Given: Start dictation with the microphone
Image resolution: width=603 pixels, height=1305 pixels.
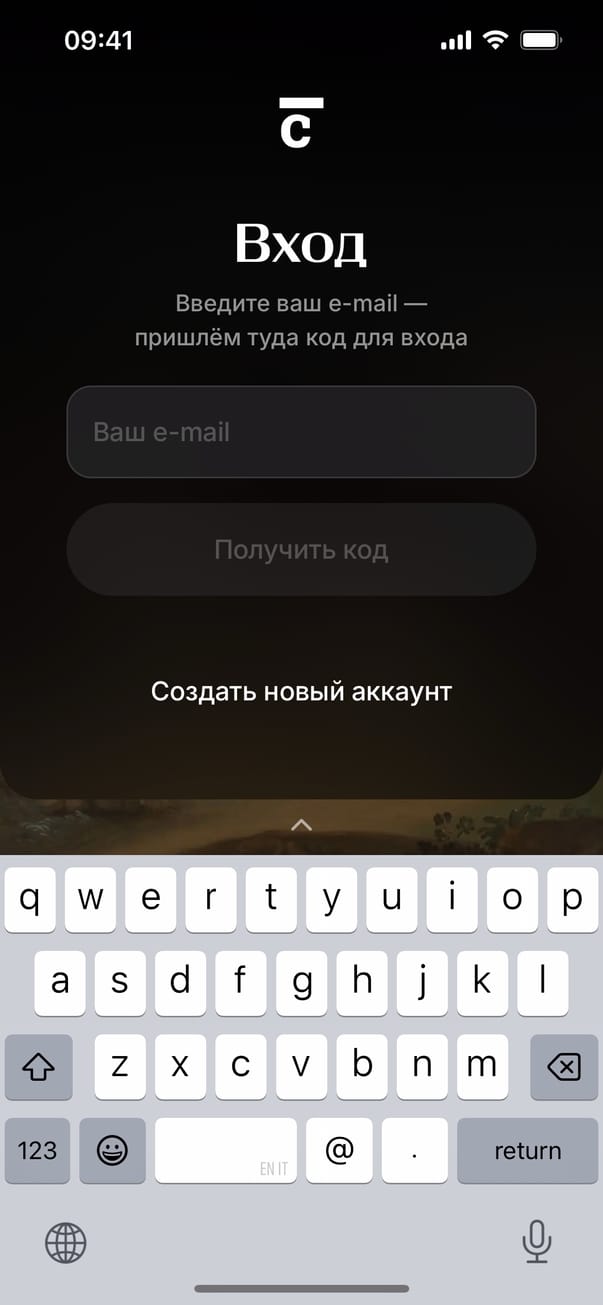Looking at the screenshot, I should tap(537, 1243).
